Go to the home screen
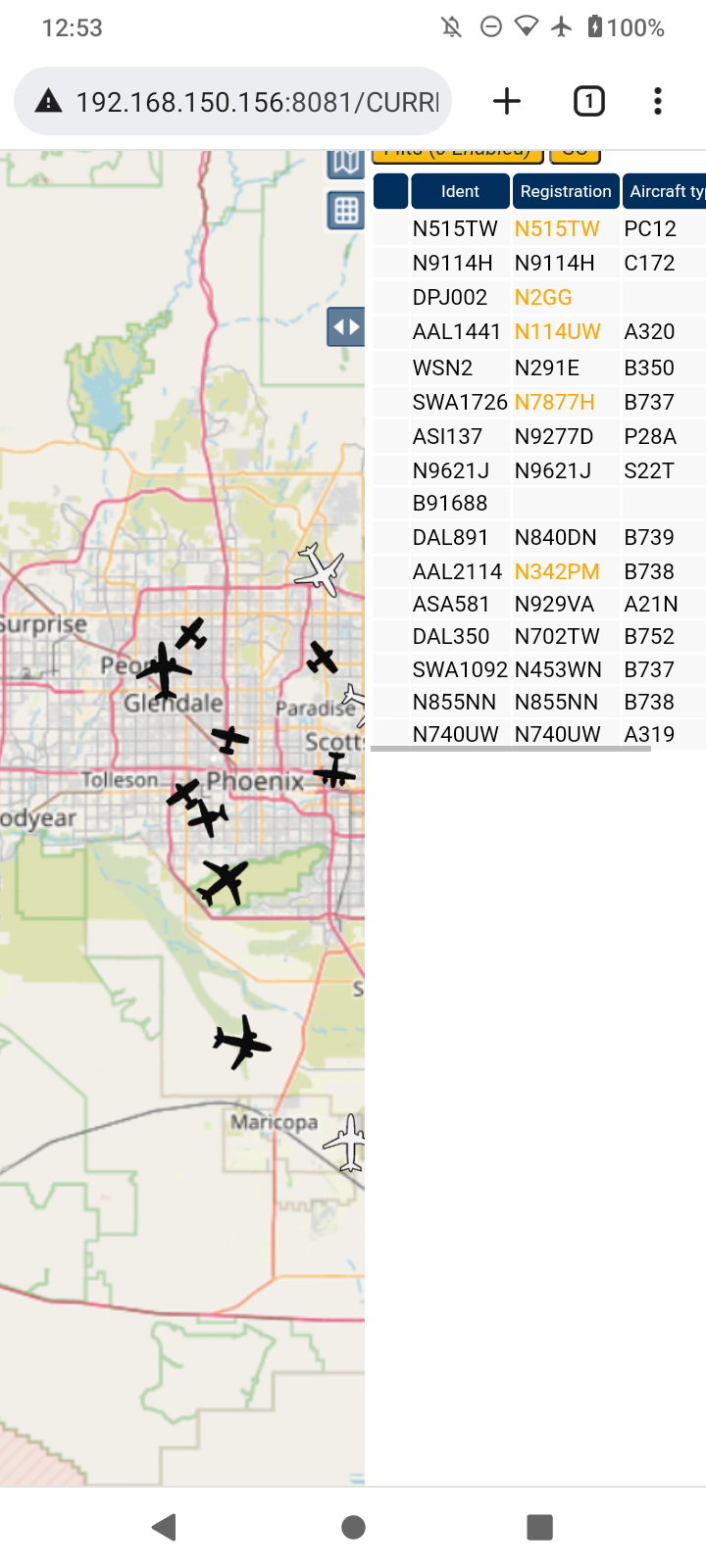 point(353,1526)
